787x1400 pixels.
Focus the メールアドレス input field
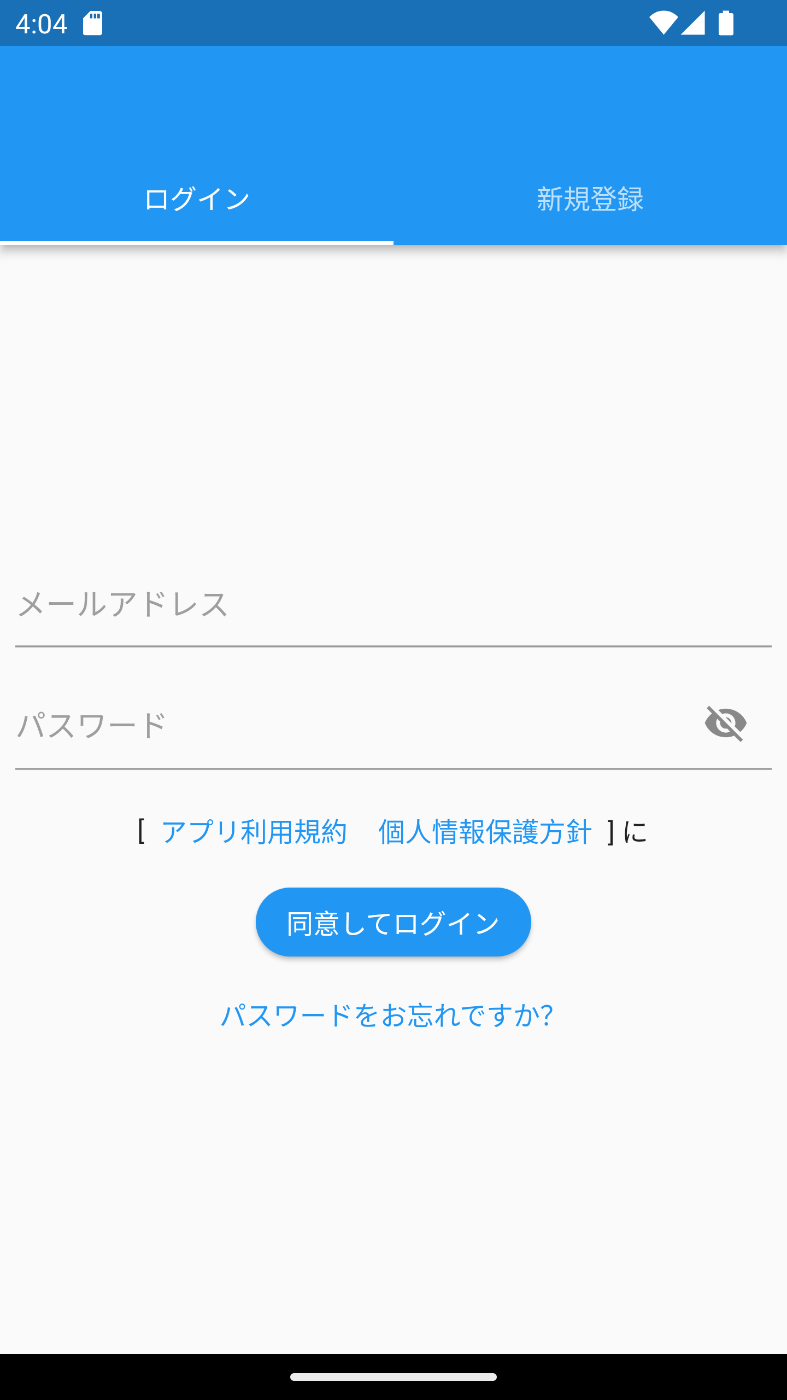pyautogui.click(x=393, y=605)
